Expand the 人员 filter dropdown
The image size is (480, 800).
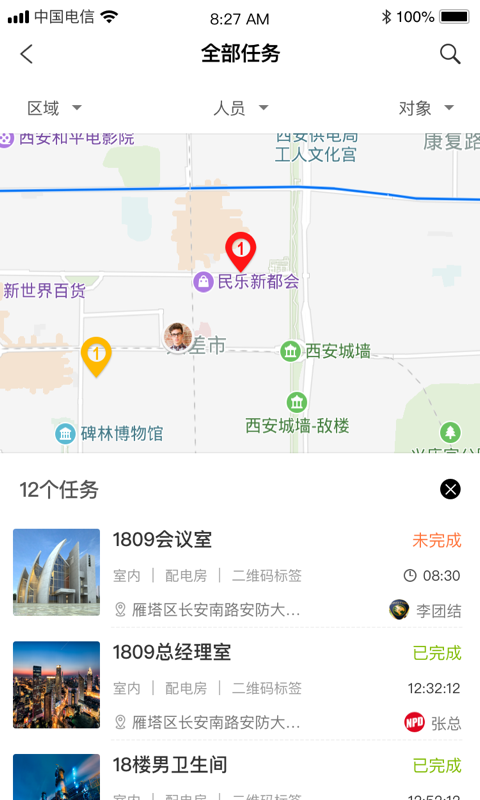coord(240,108)
